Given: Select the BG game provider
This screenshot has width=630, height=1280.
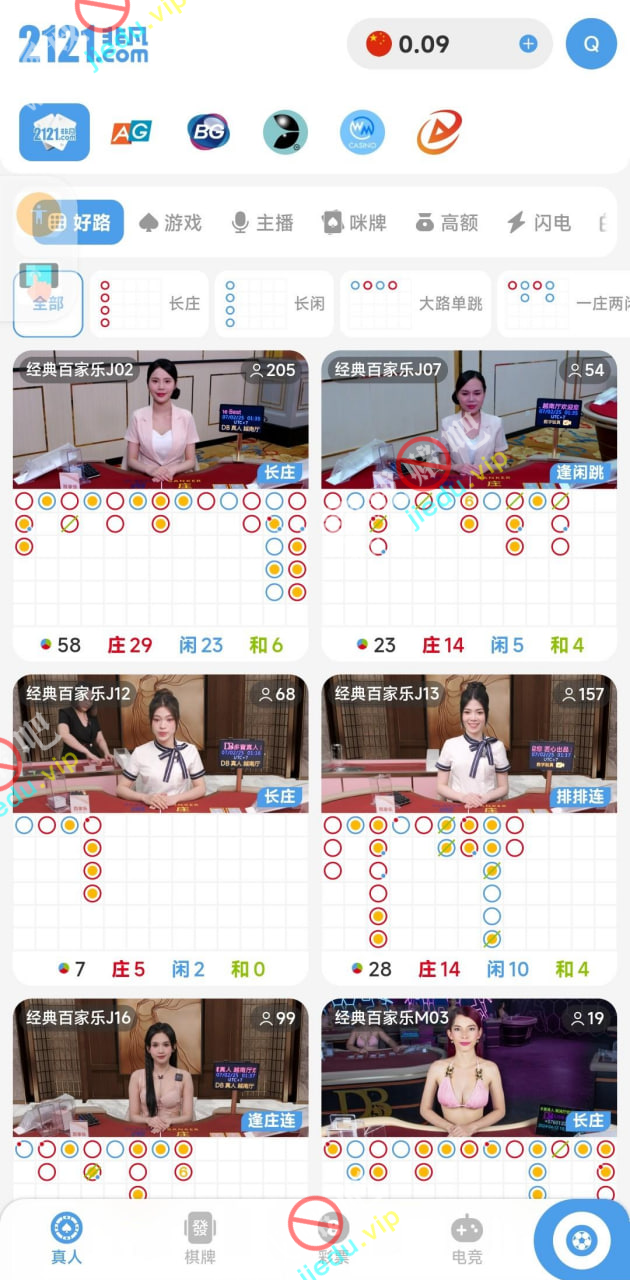Looking at the screenshot, I should pyautogui.click(x=208, y=132).
